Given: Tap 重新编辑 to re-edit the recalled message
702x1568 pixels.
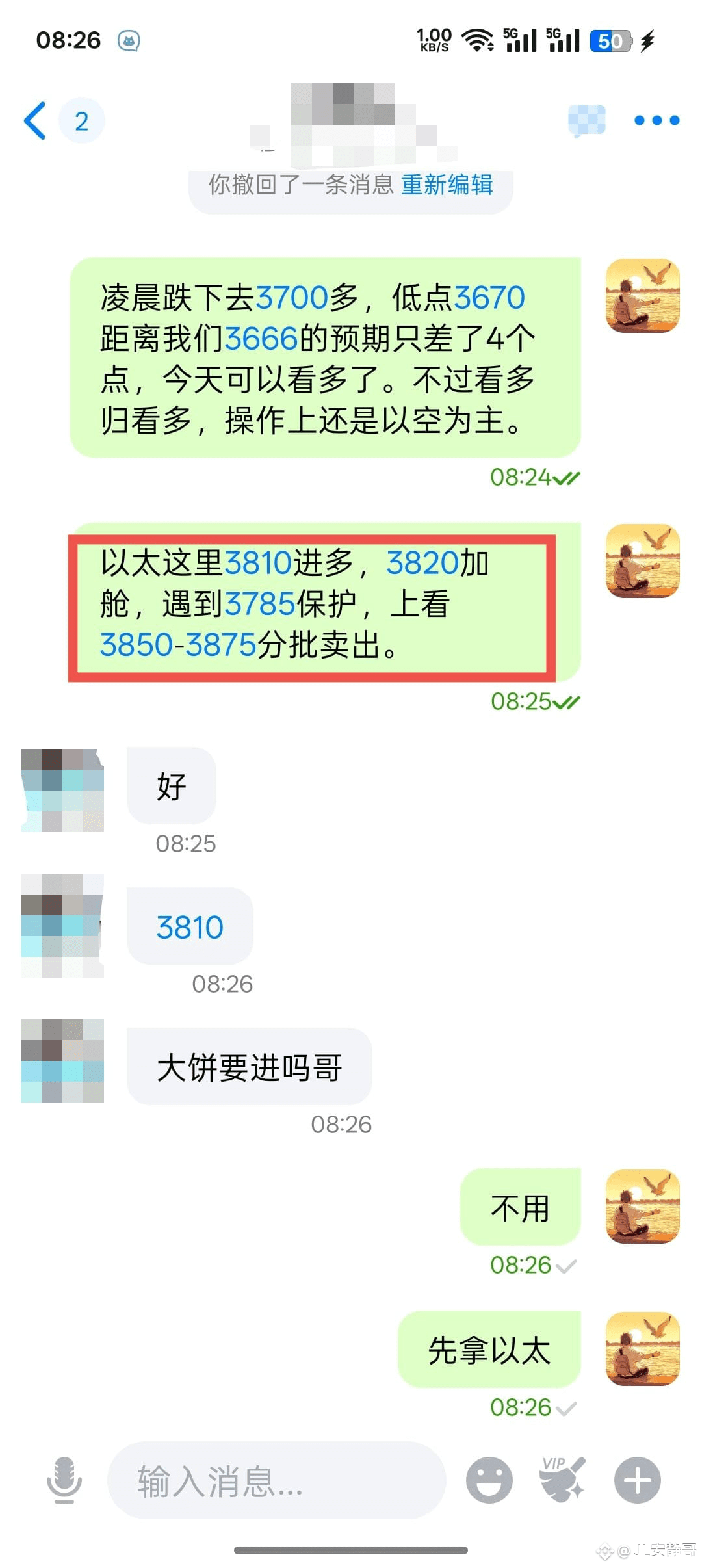Looking at the screenshot, I should [x=447, y=185].
